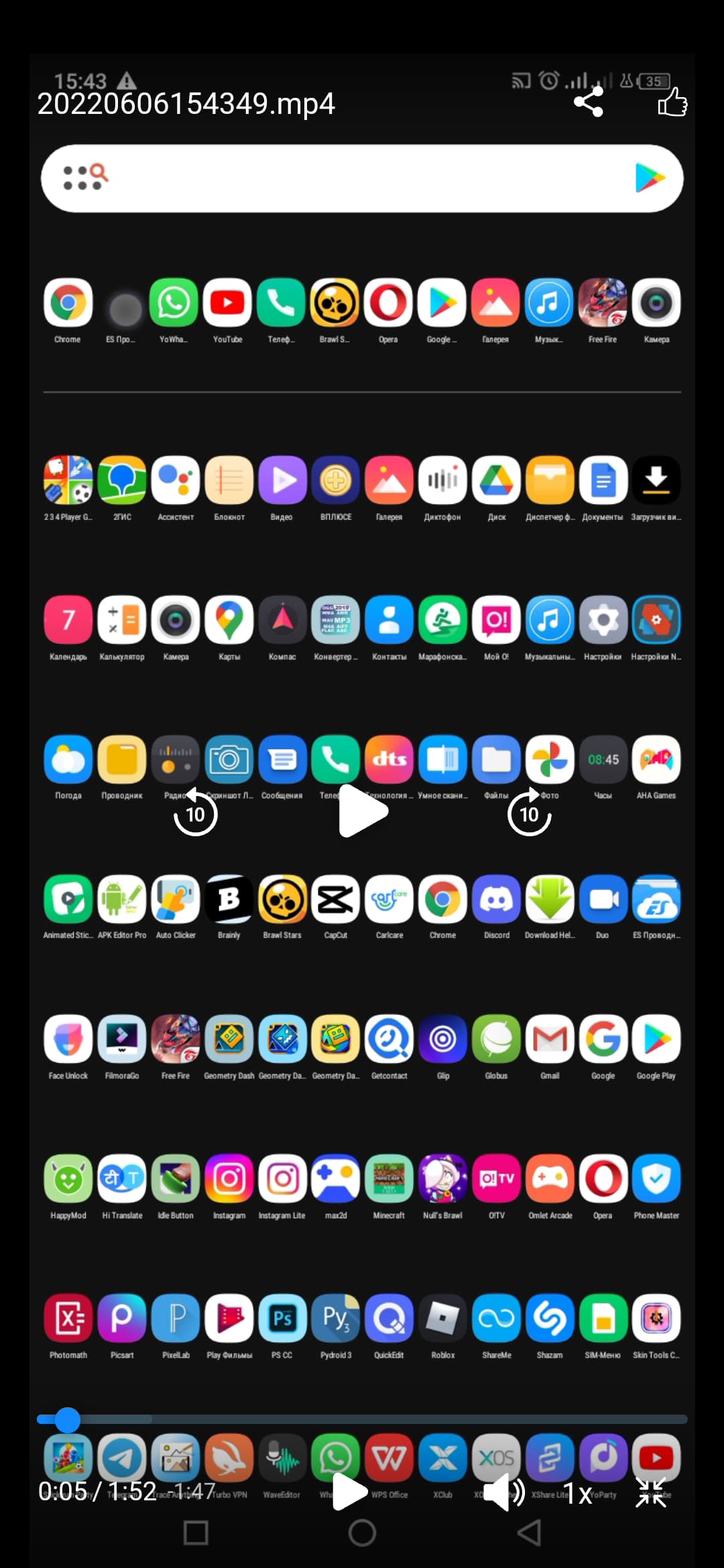Exit fullscreen mode
Screen dimensions: 724x1568
click(x=651, y=1492)
